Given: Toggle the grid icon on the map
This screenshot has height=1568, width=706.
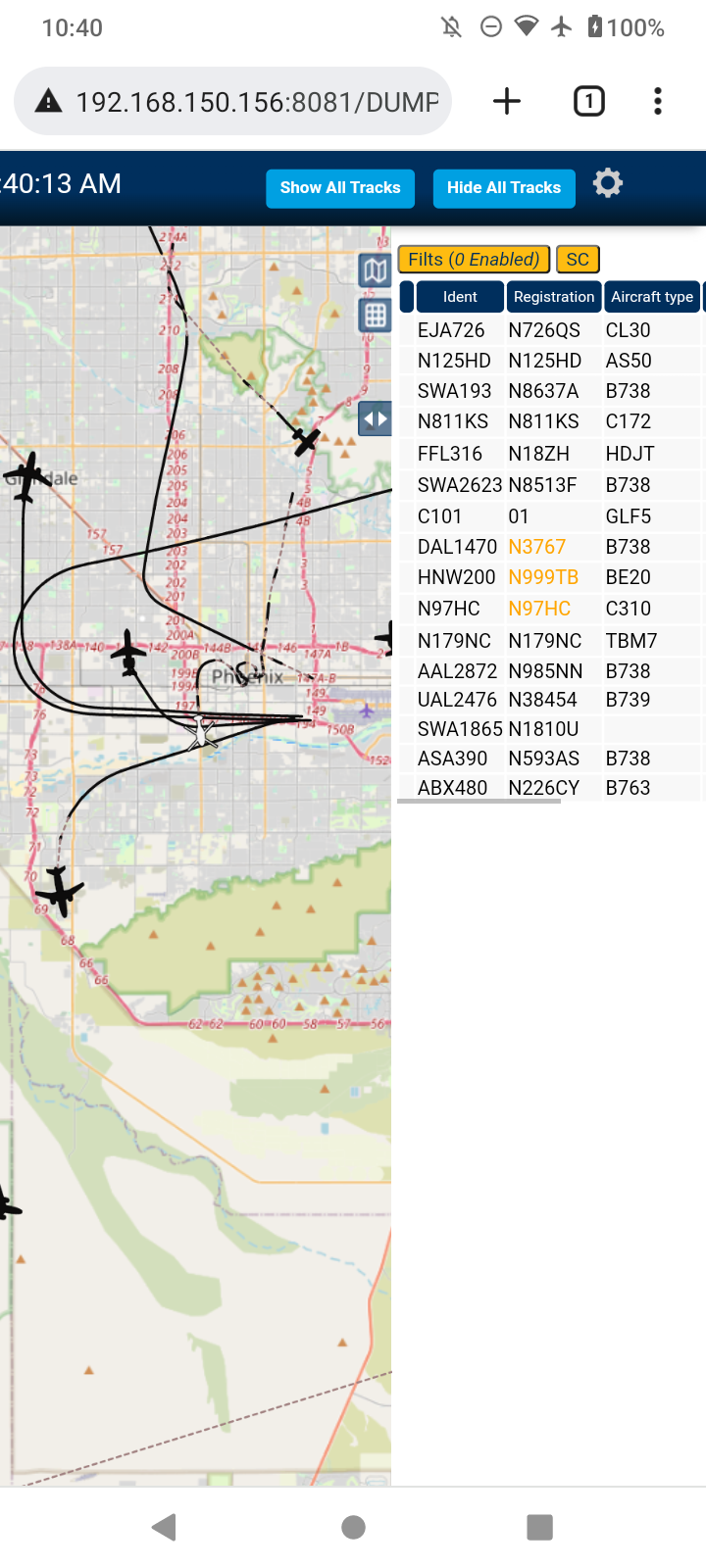Looking at the screenshot, I should (376, 316).
